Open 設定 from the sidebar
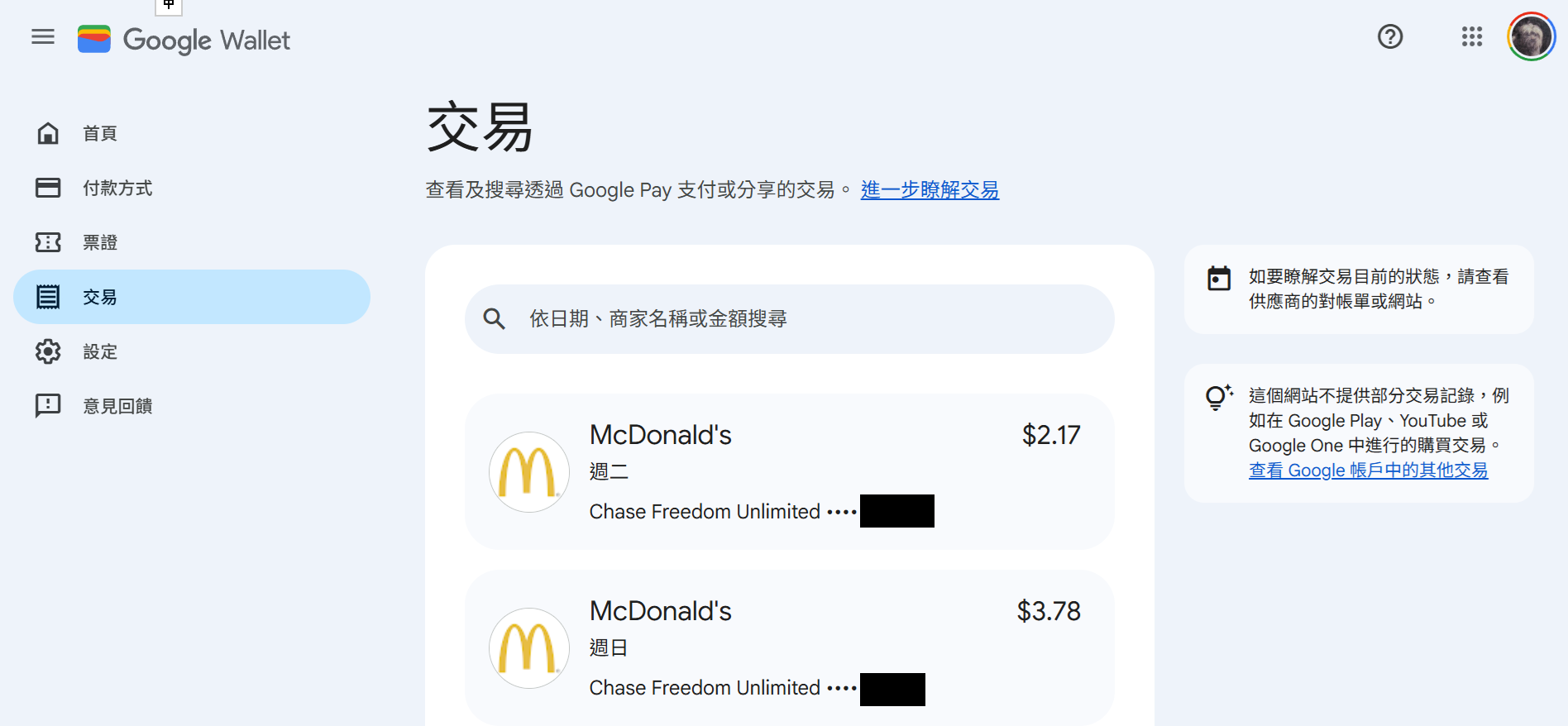This screenshot has height=726, width=1568. click(99, 351)
